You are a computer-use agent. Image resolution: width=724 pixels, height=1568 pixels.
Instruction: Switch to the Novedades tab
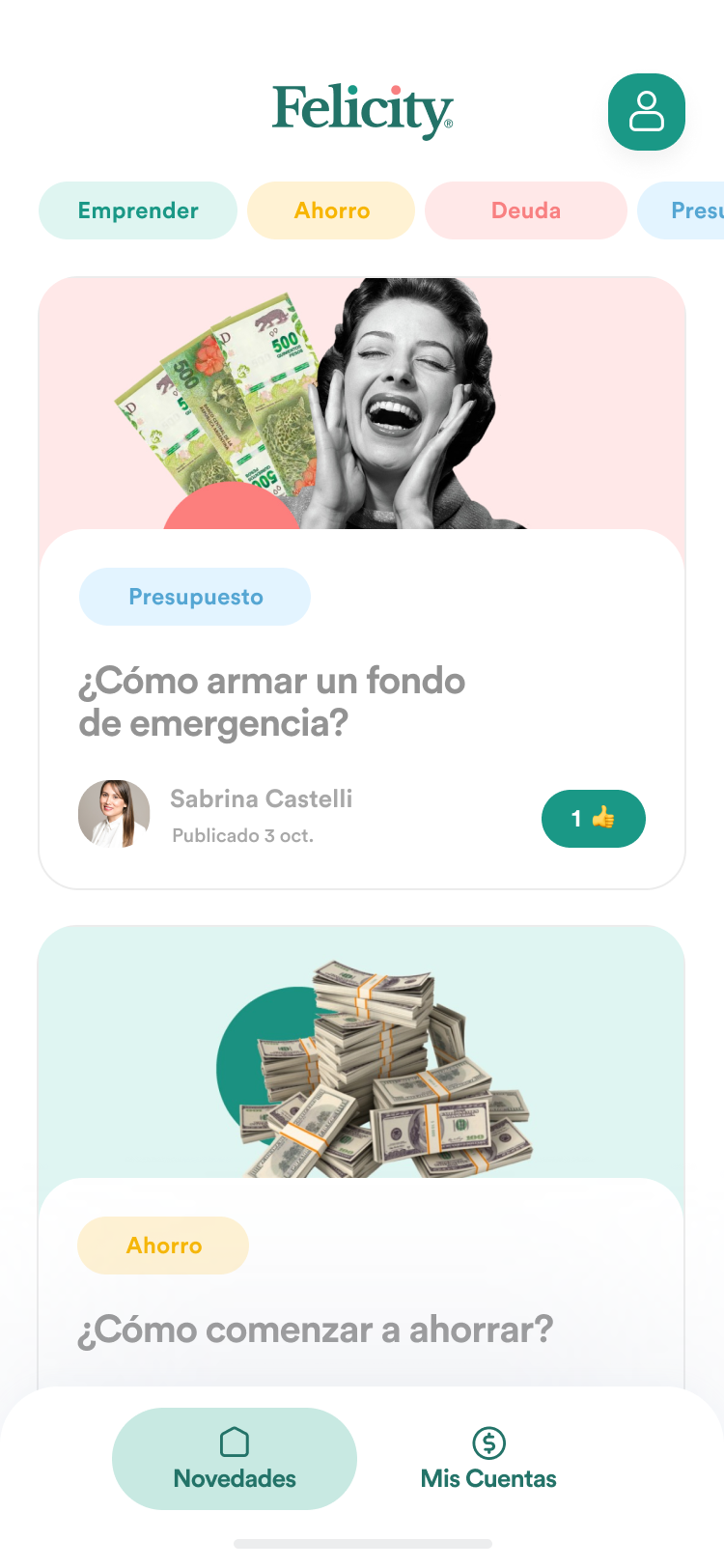click(235, 1459)
